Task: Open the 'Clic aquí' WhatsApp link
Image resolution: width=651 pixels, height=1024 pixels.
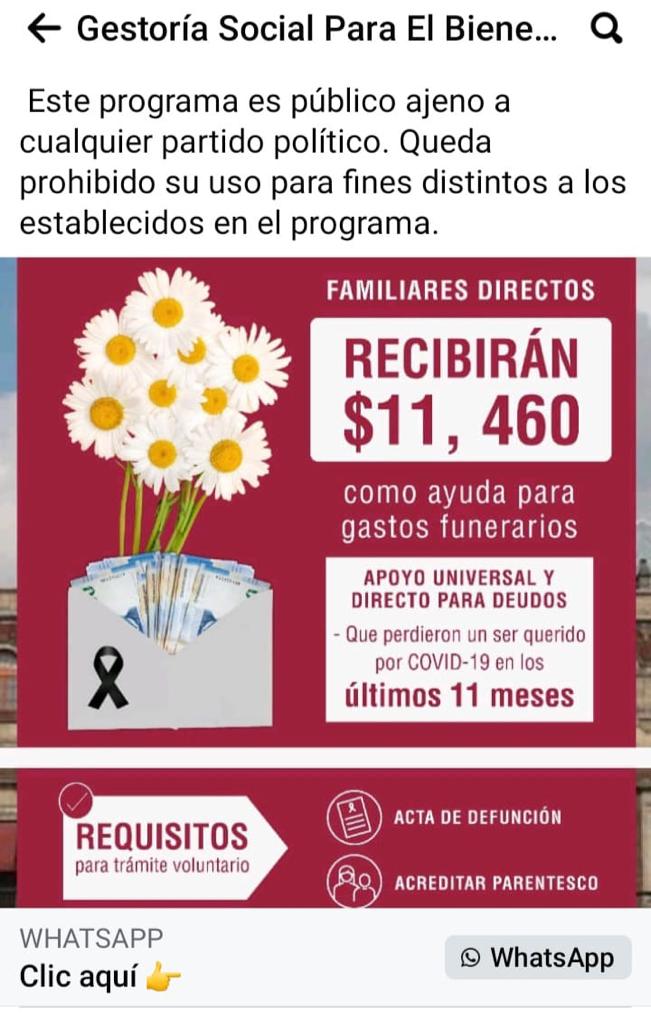Action: [100, 977]
